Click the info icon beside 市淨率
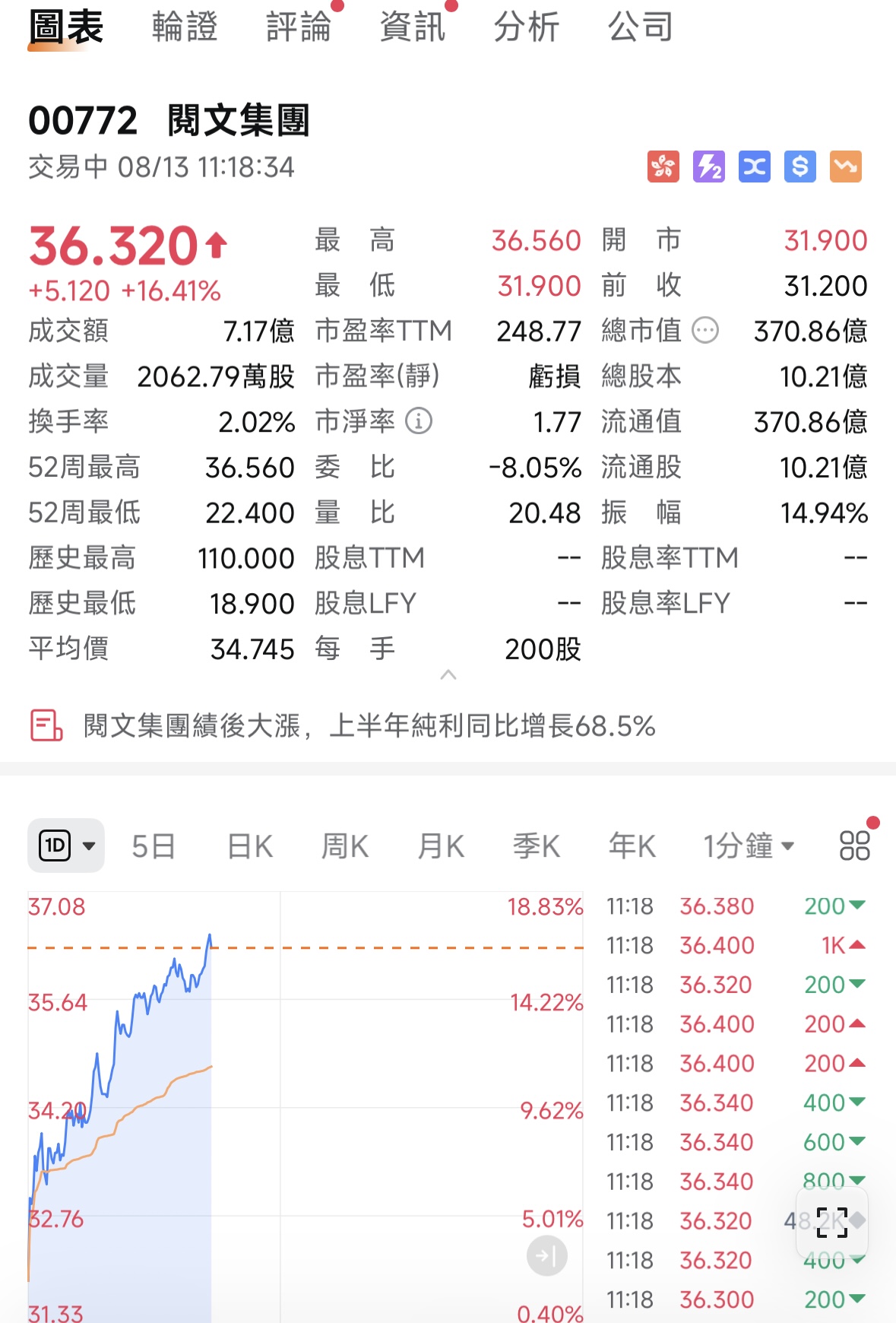This screenshot has width=896, height=1323. coord(419,422)
